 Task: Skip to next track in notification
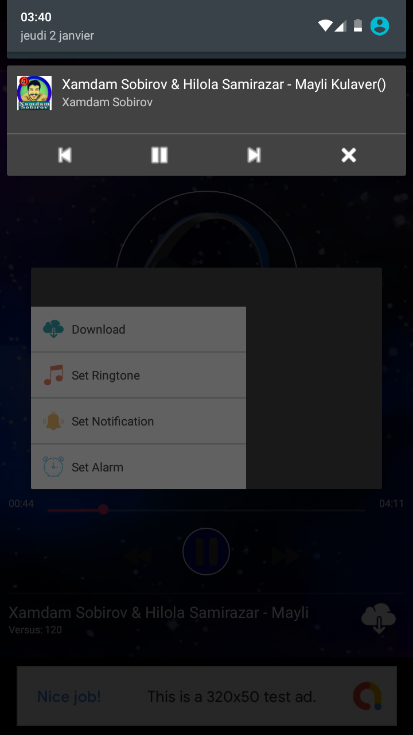254,155
